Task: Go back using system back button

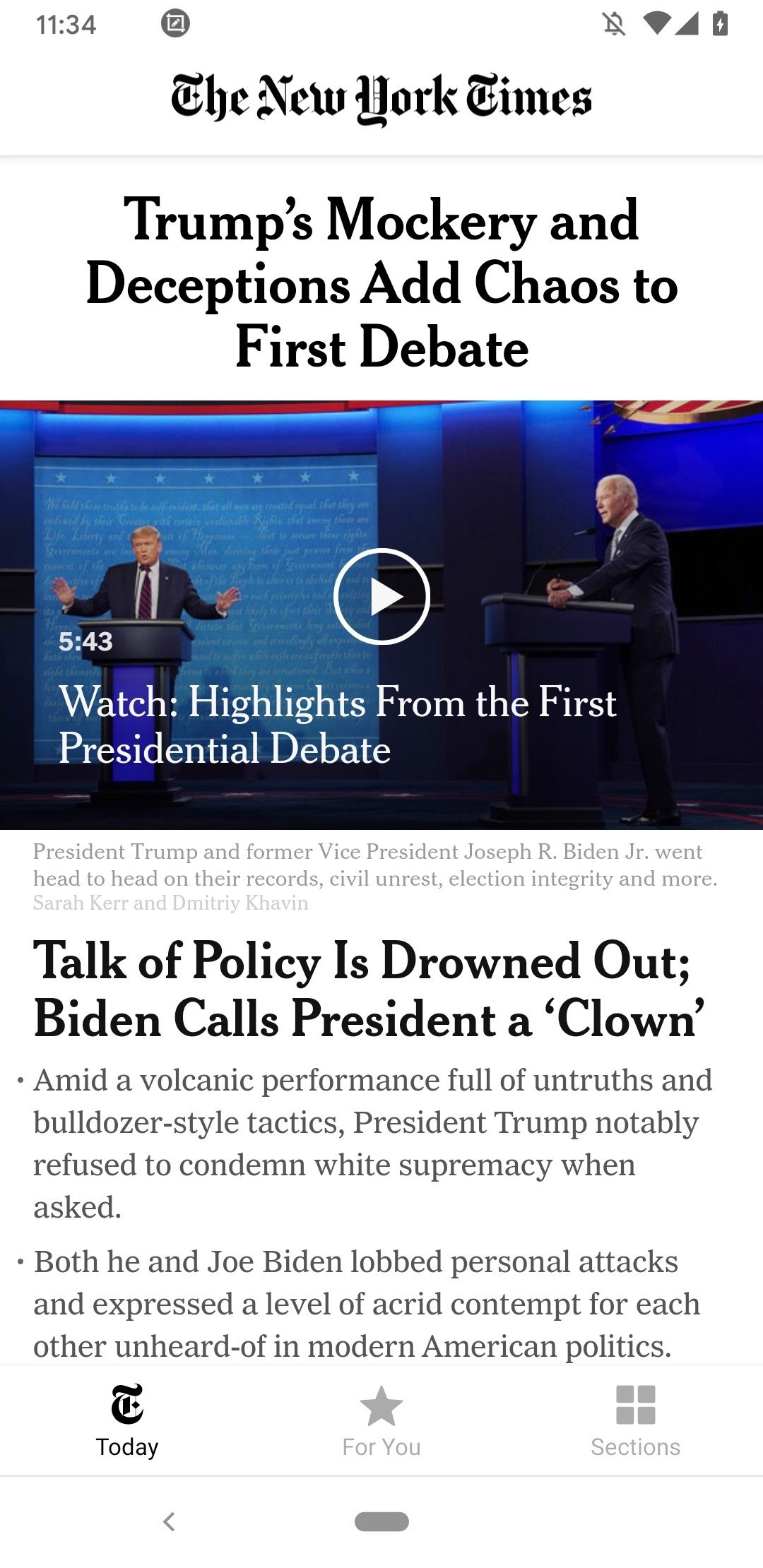Action: click(x=169, y=1521)
